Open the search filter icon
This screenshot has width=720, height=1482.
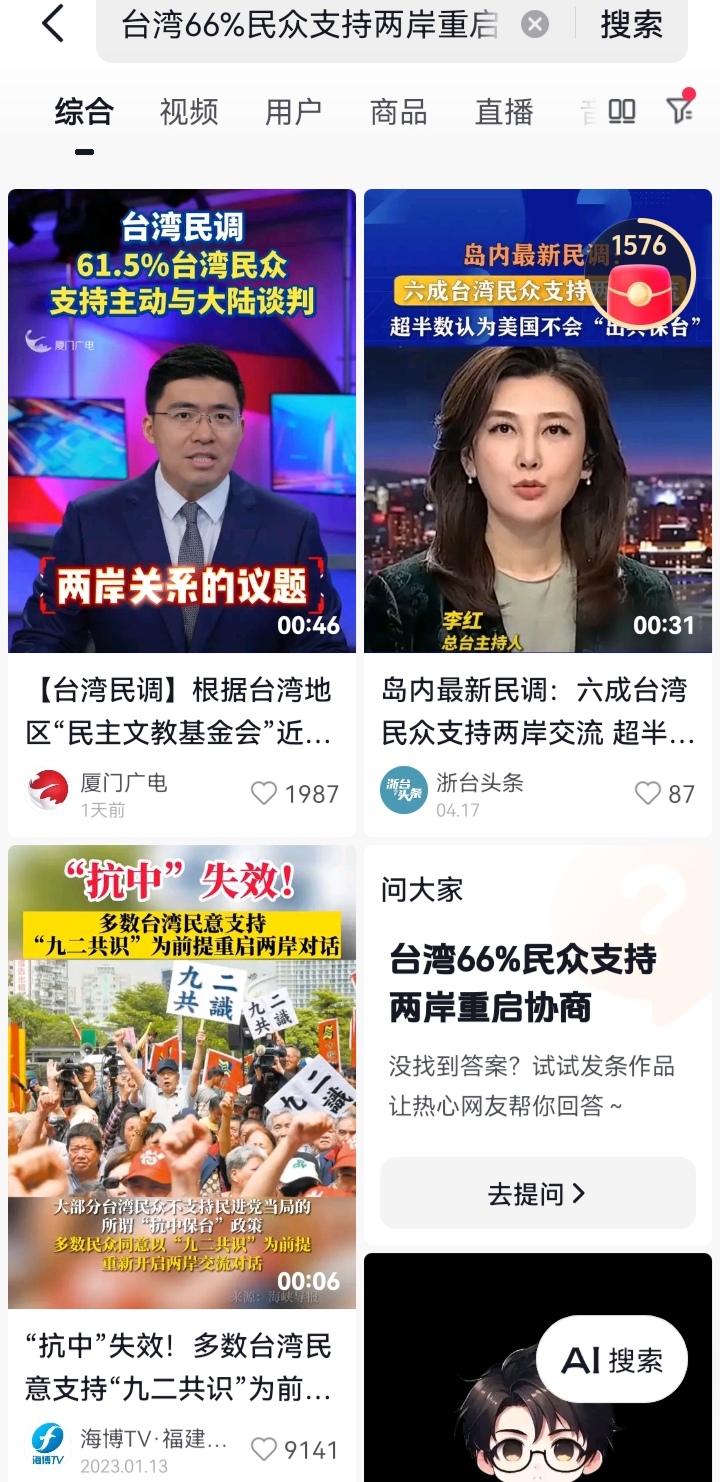680,109
